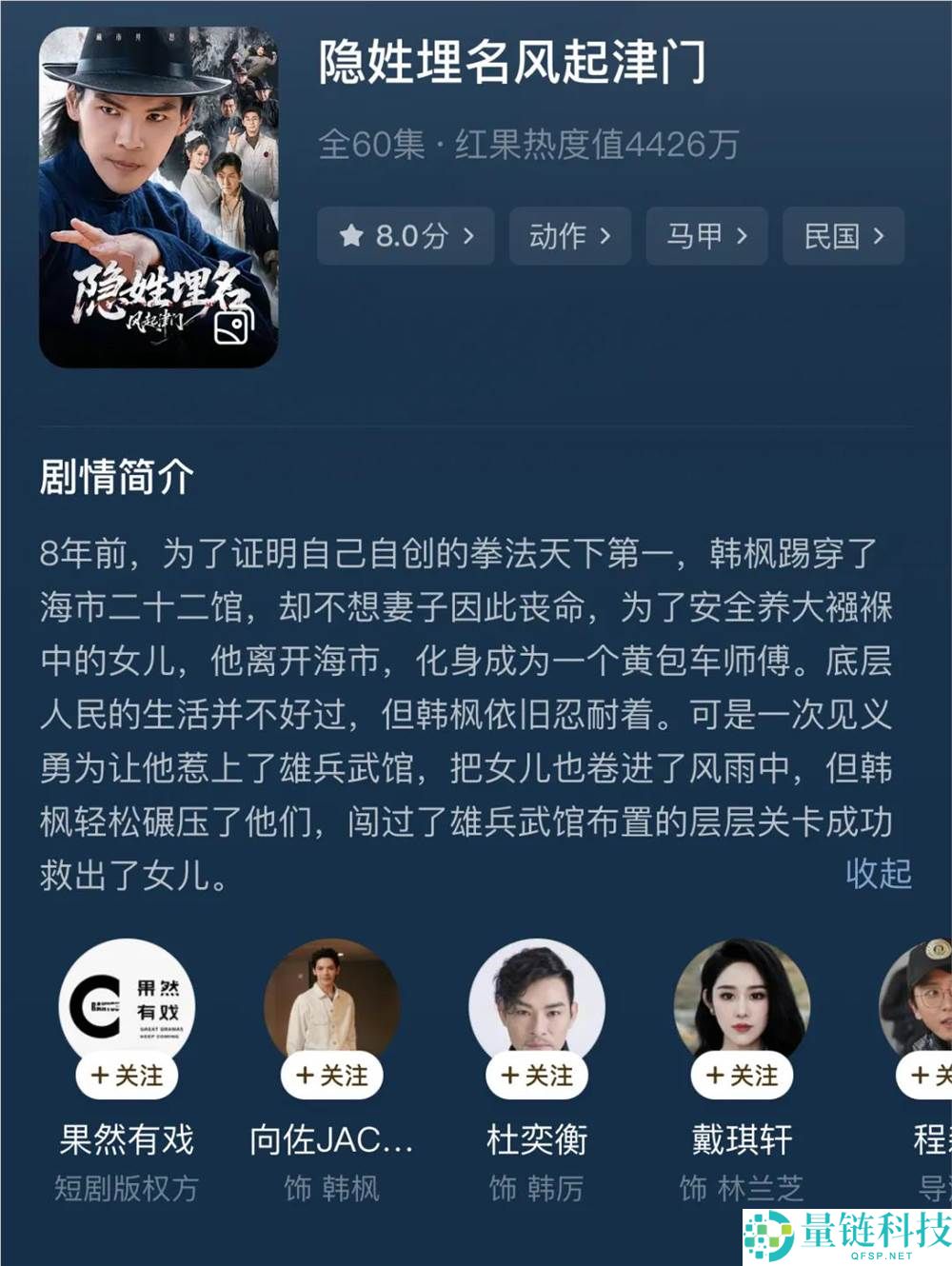Open the 民国 category entry
952x1266 pixels.
point(842,236)
